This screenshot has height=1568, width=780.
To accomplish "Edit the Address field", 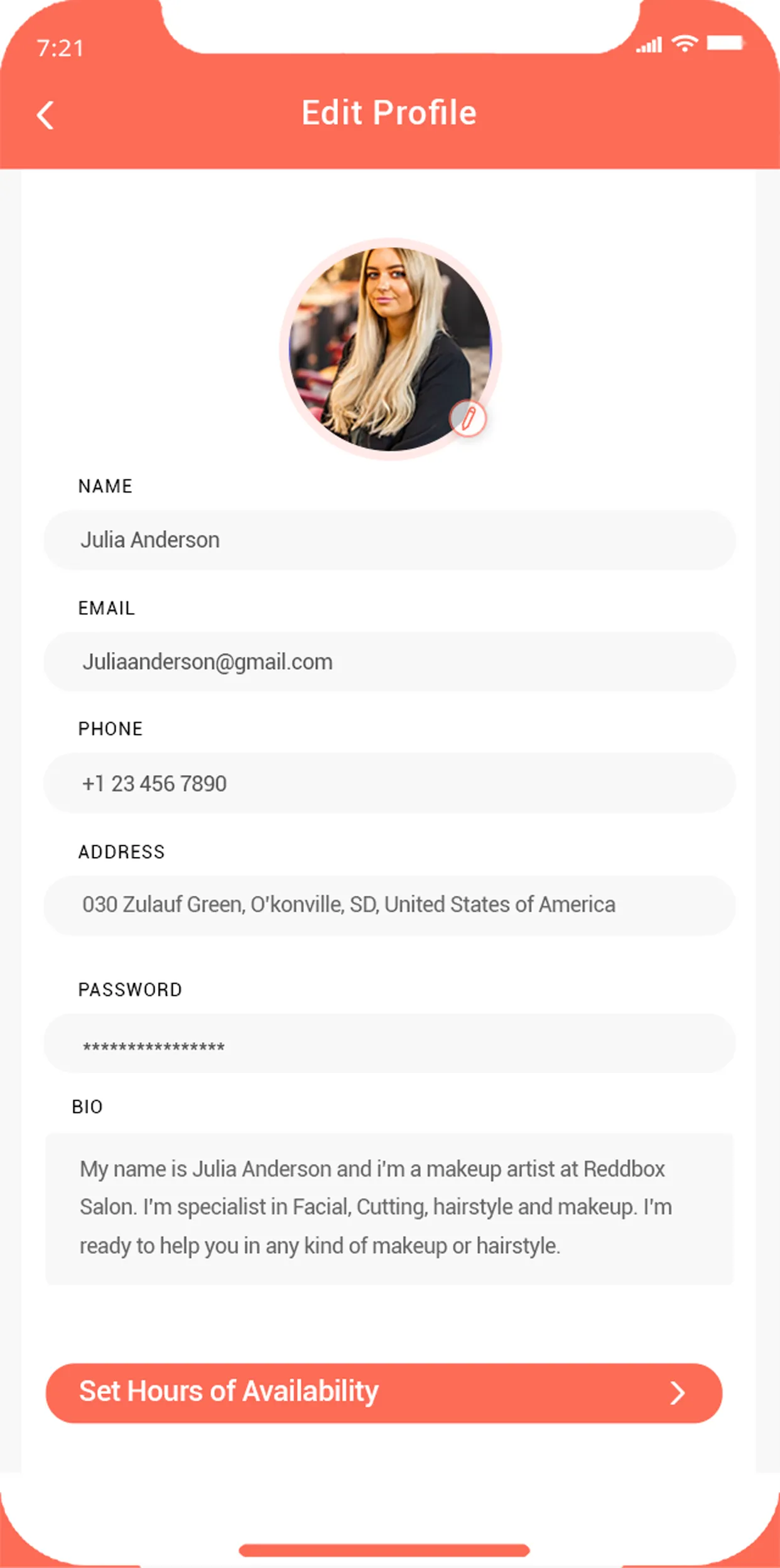I will tap(389, 905).
